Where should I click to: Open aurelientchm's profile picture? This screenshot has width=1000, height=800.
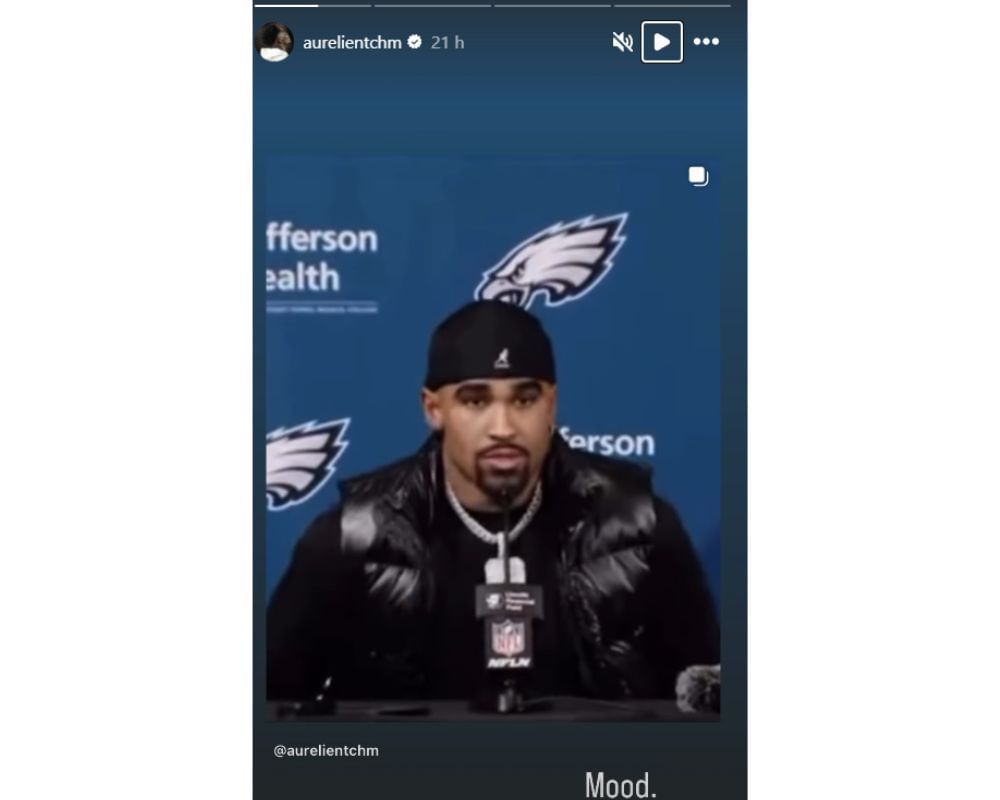(274, 42)
